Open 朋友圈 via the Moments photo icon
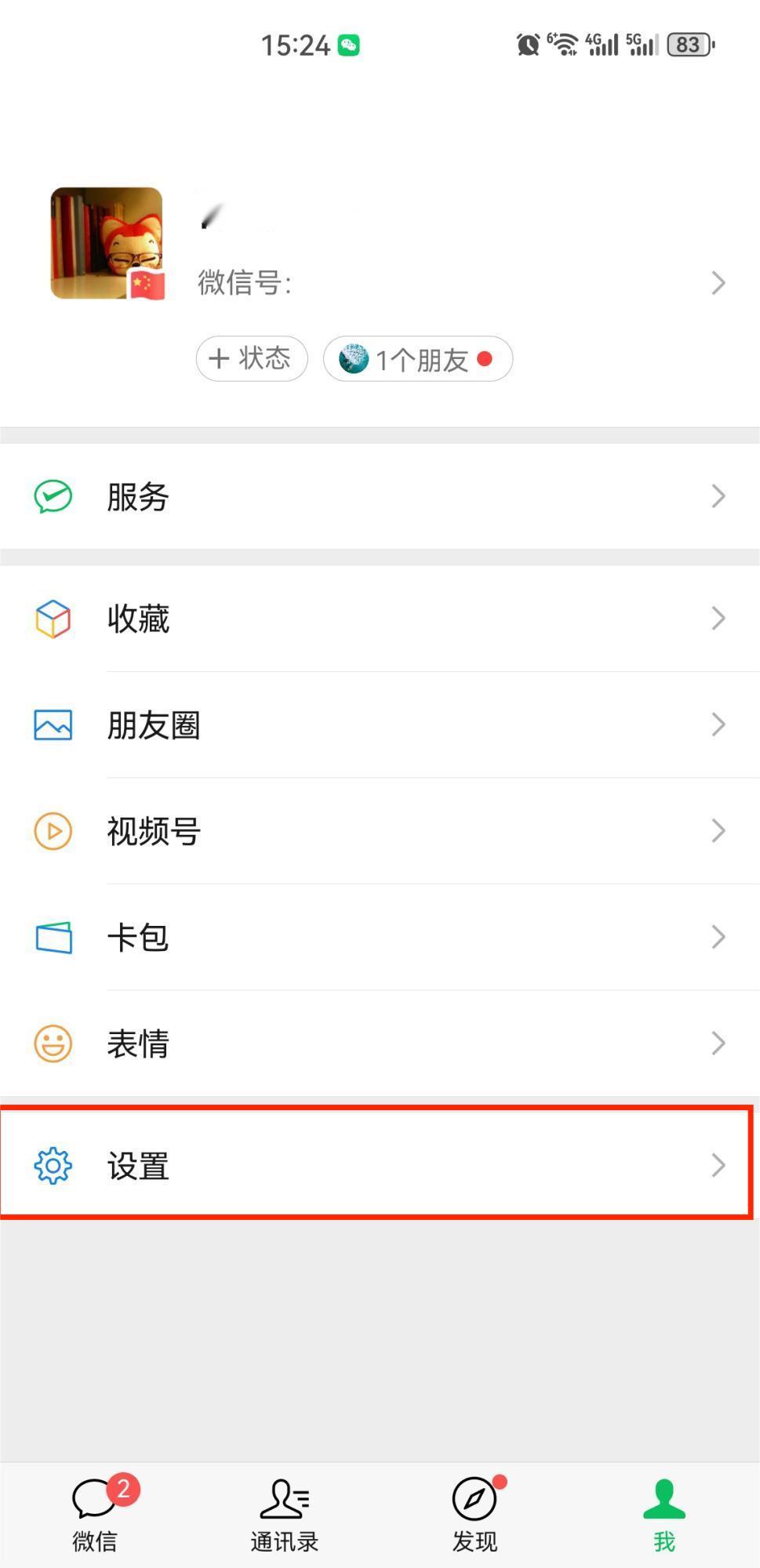760x1568 pixels. tap(52, 725)
